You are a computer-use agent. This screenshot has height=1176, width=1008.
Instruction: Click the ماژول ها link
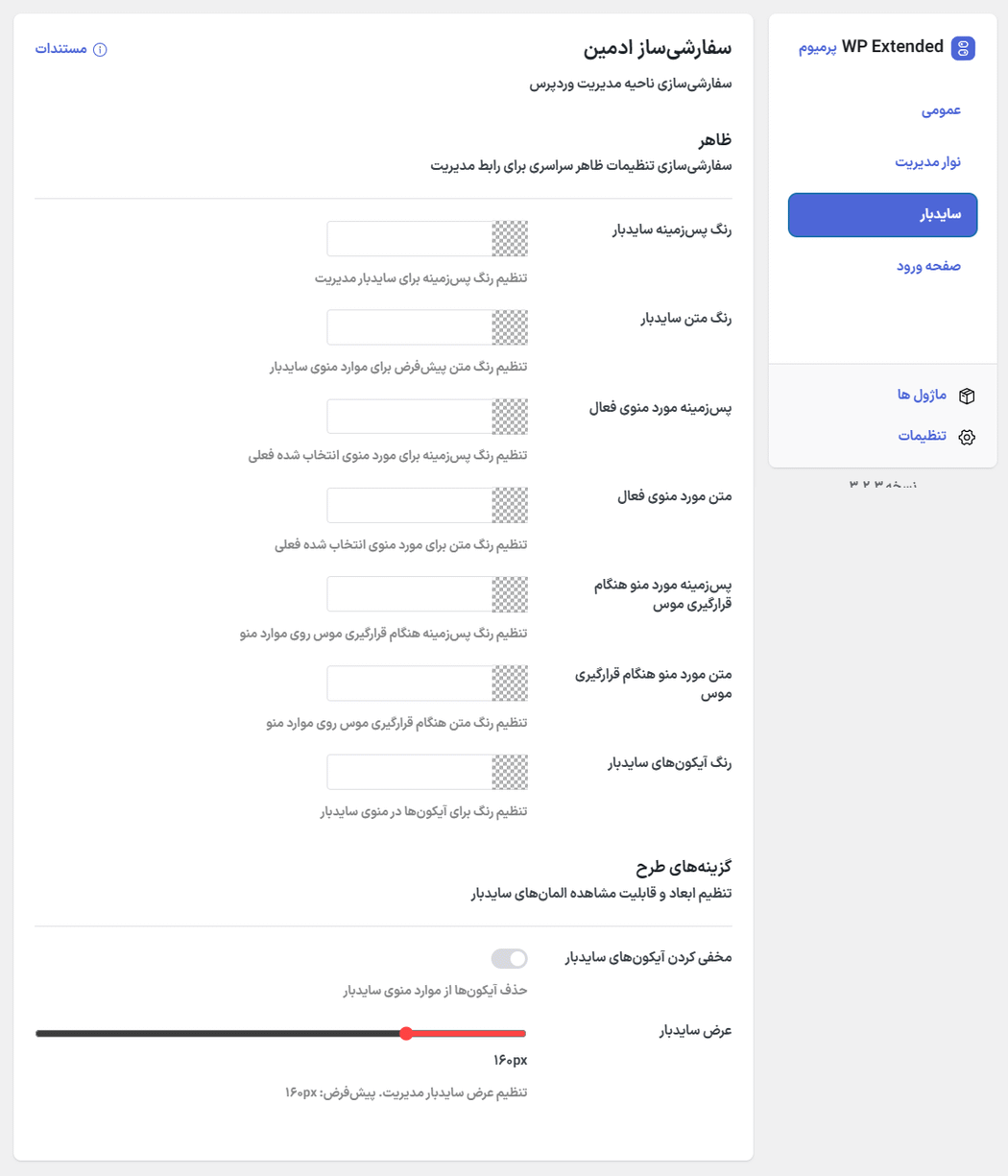923,395
